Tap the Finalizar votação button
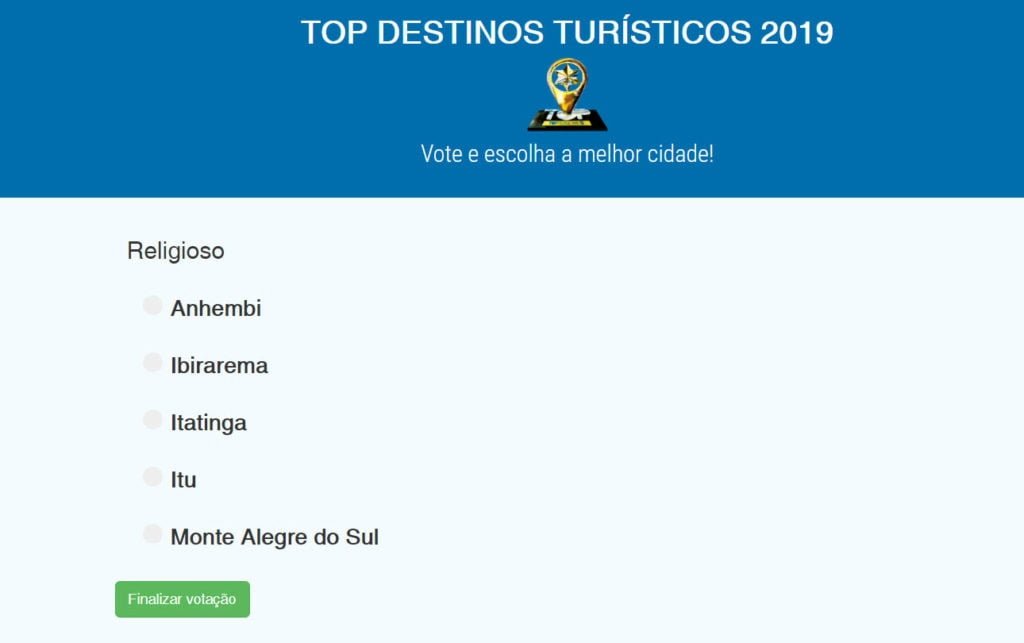The height and width of the screenshot is (643, 1024). 182,599
